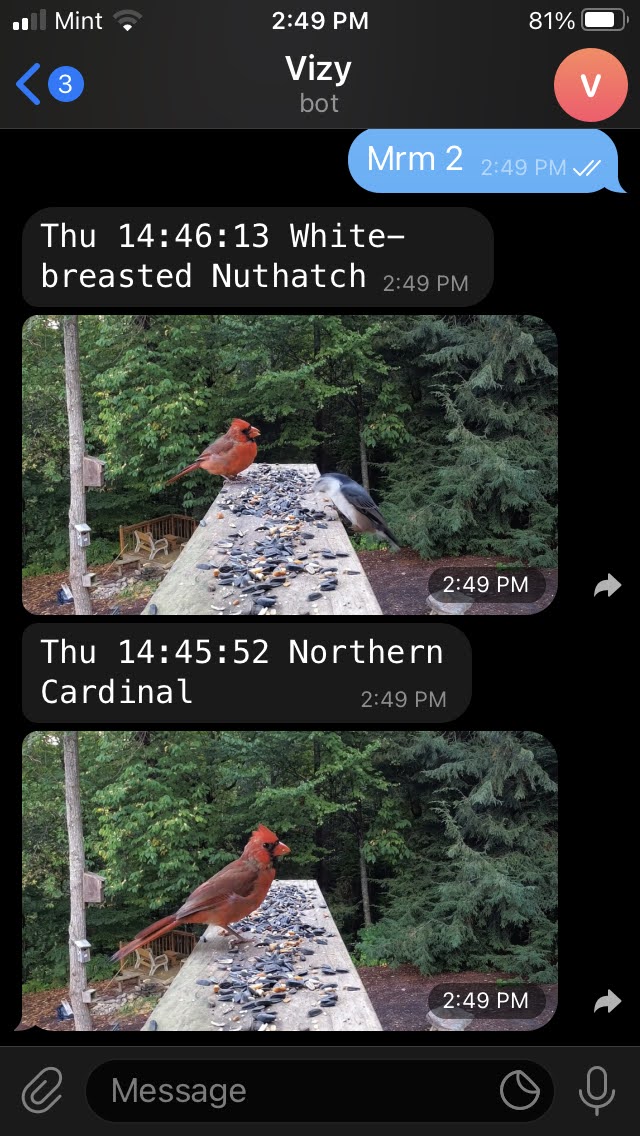Open the Northern Cardinal photo

click(x=289, y=880)
